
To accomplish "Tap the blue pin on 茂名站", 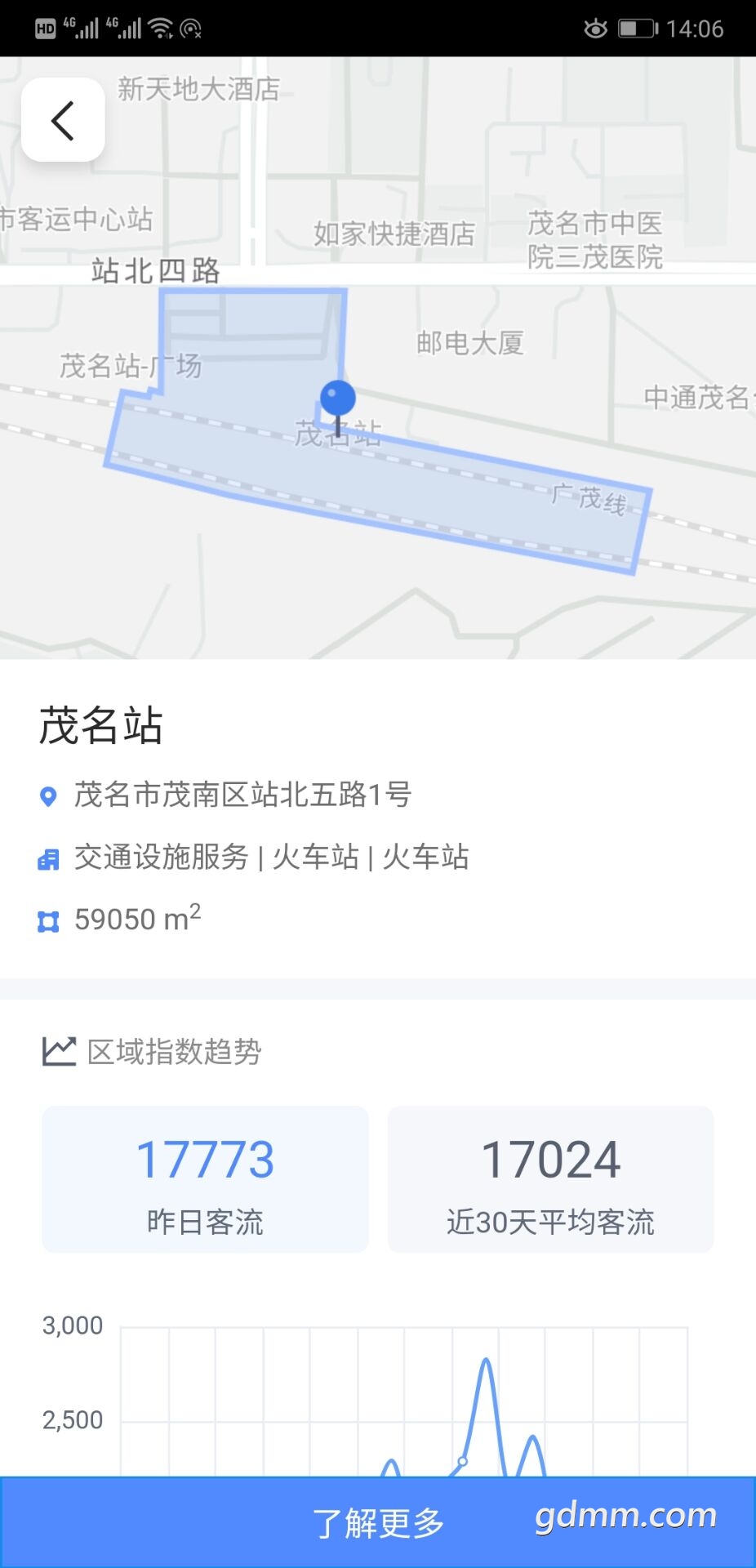I will [337, 399].
